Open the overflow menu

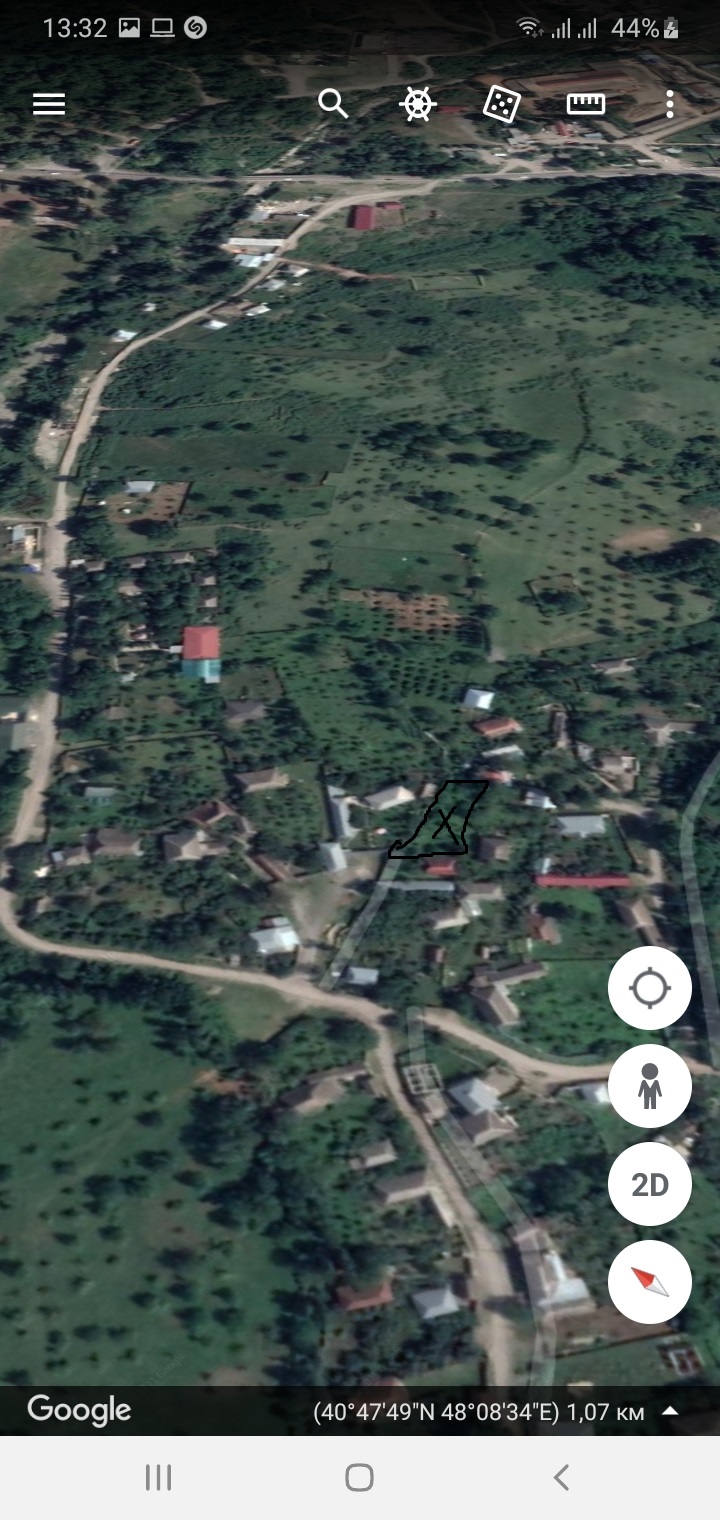[670, 104]
